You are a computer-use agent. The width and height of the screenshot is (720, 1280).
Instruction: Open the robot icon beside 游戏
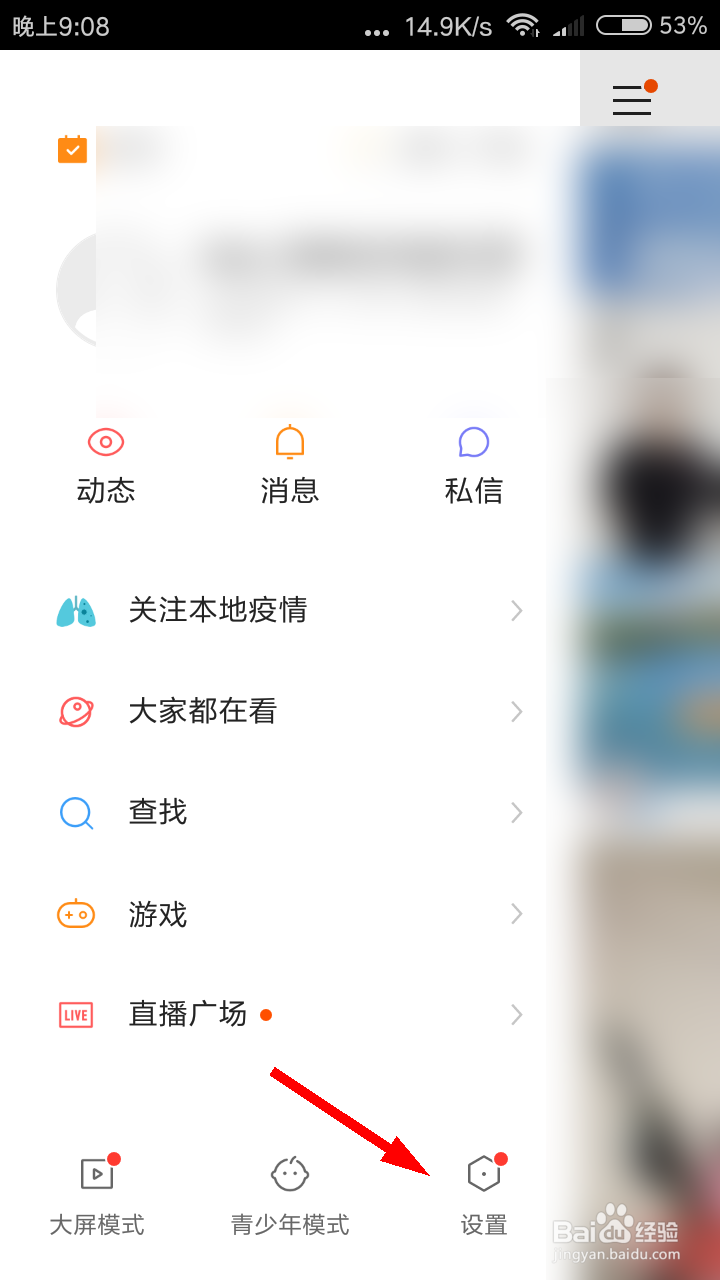pyautogui.click(x=75, y=913)
